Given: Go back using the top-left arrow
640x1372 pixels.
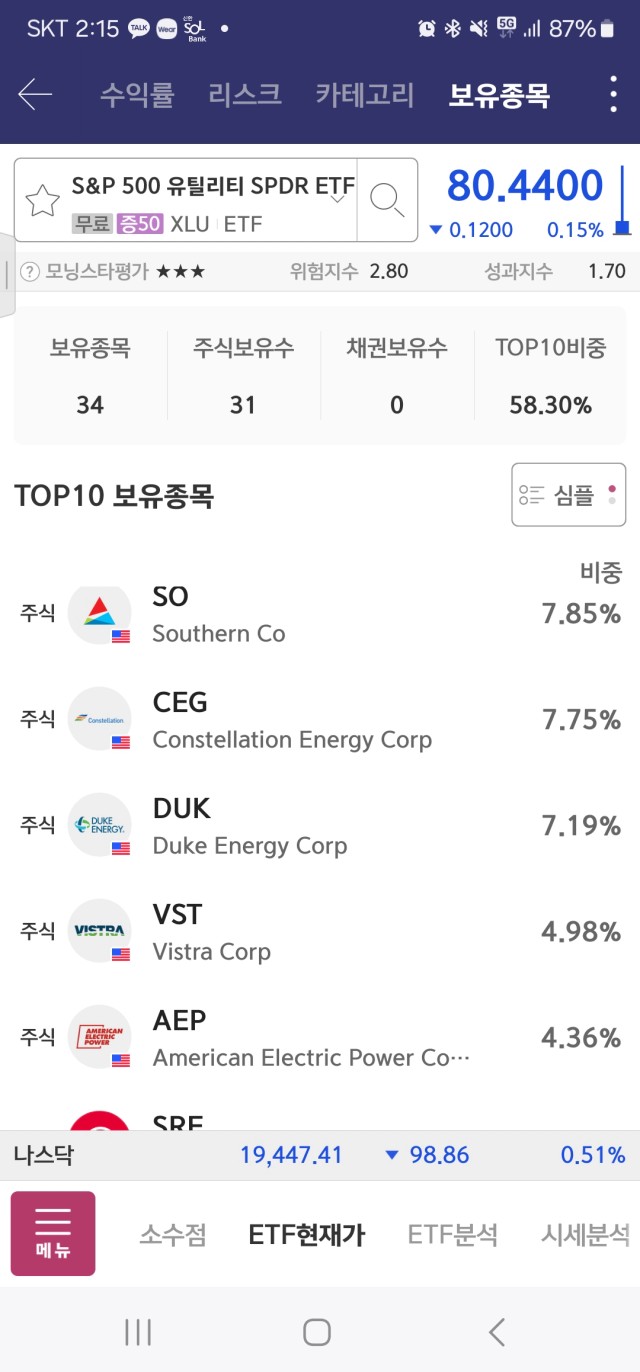Looking at the screenshot, I should coord(35,95).
